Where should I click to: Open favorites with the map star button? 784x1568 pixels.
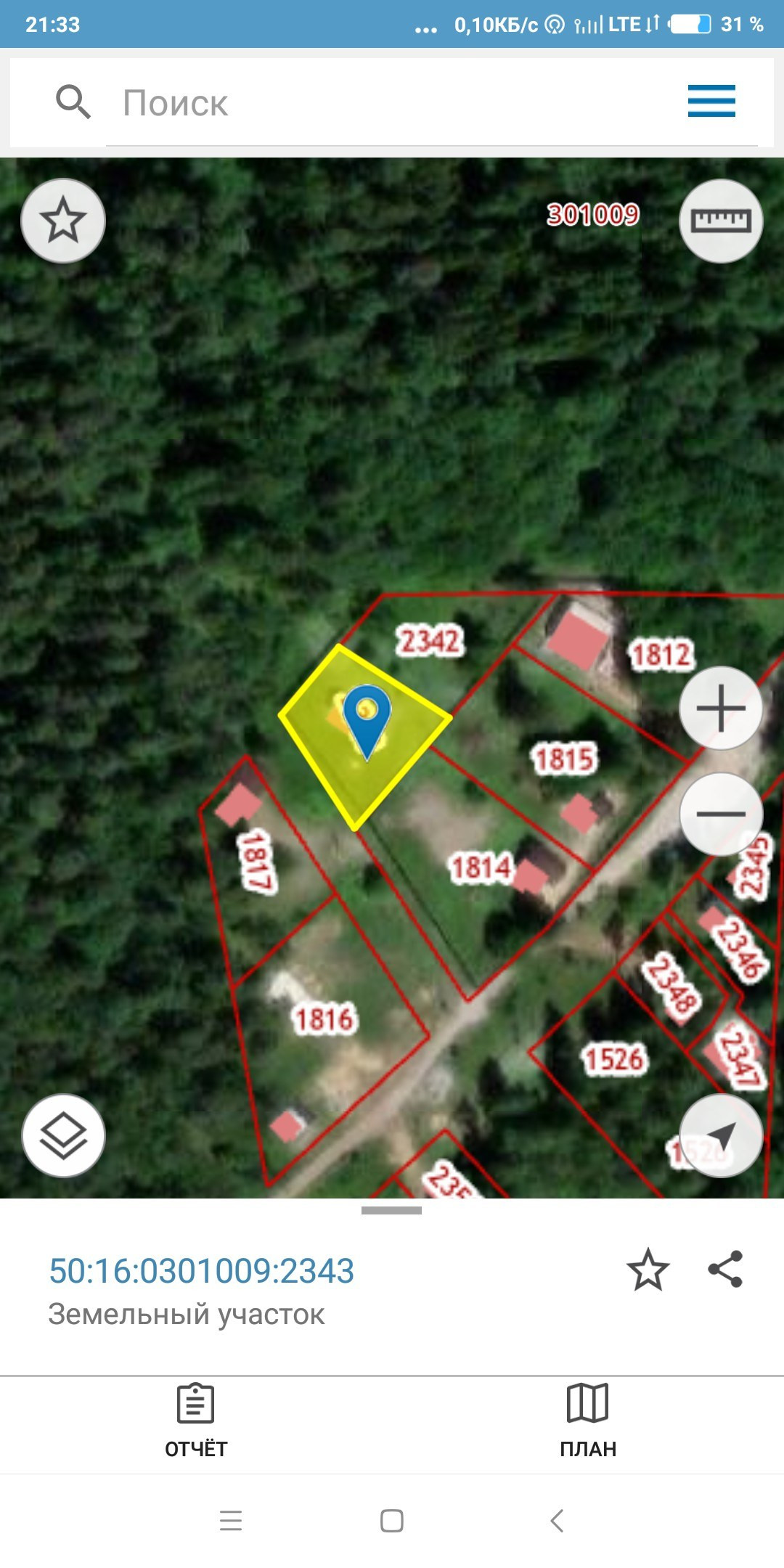coord(63,221)
